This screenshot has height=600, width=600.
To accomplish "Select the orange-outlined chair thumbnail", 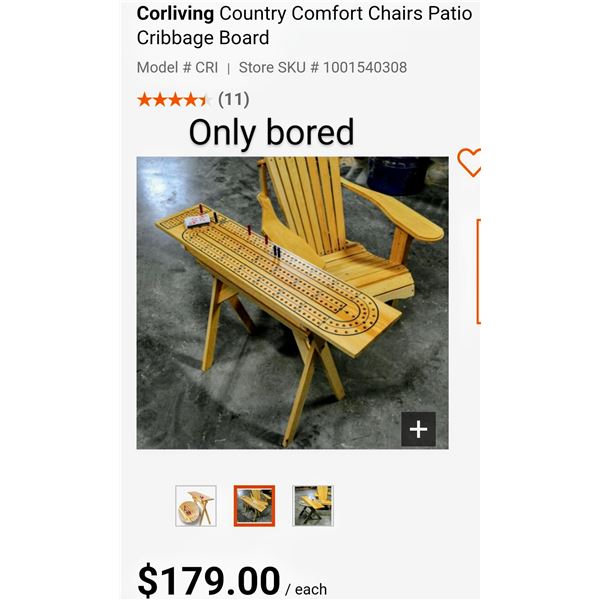I will [x=254, y=506].
